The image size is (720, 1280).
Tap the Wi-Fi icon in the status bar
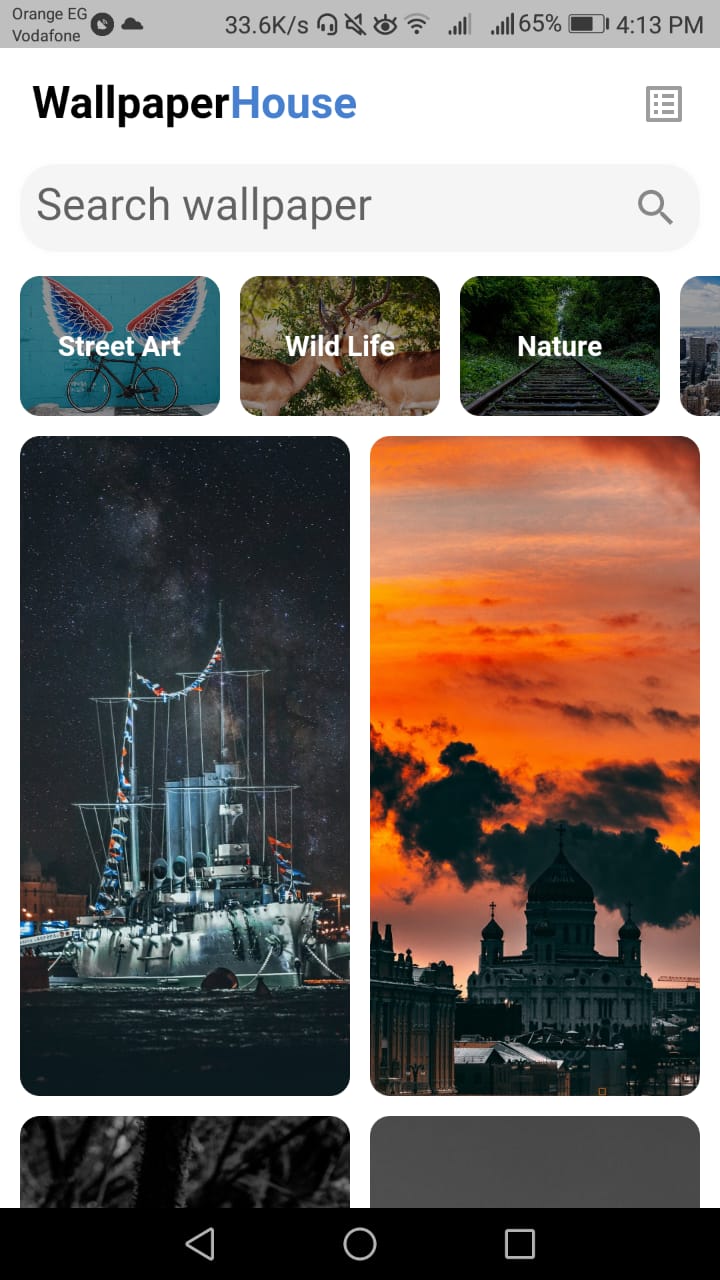tap(417, 24)
